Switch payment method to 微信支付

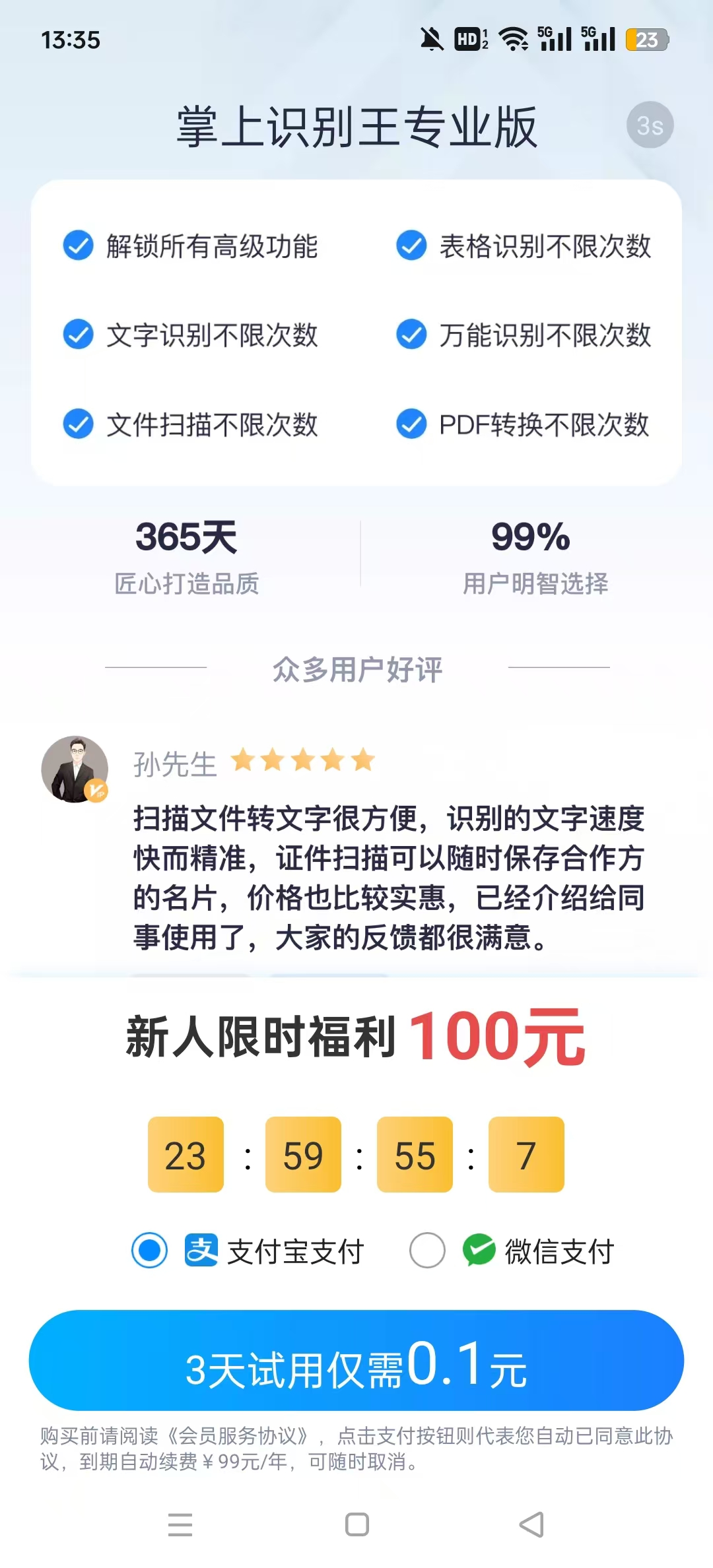click(x=428, y=1250)
